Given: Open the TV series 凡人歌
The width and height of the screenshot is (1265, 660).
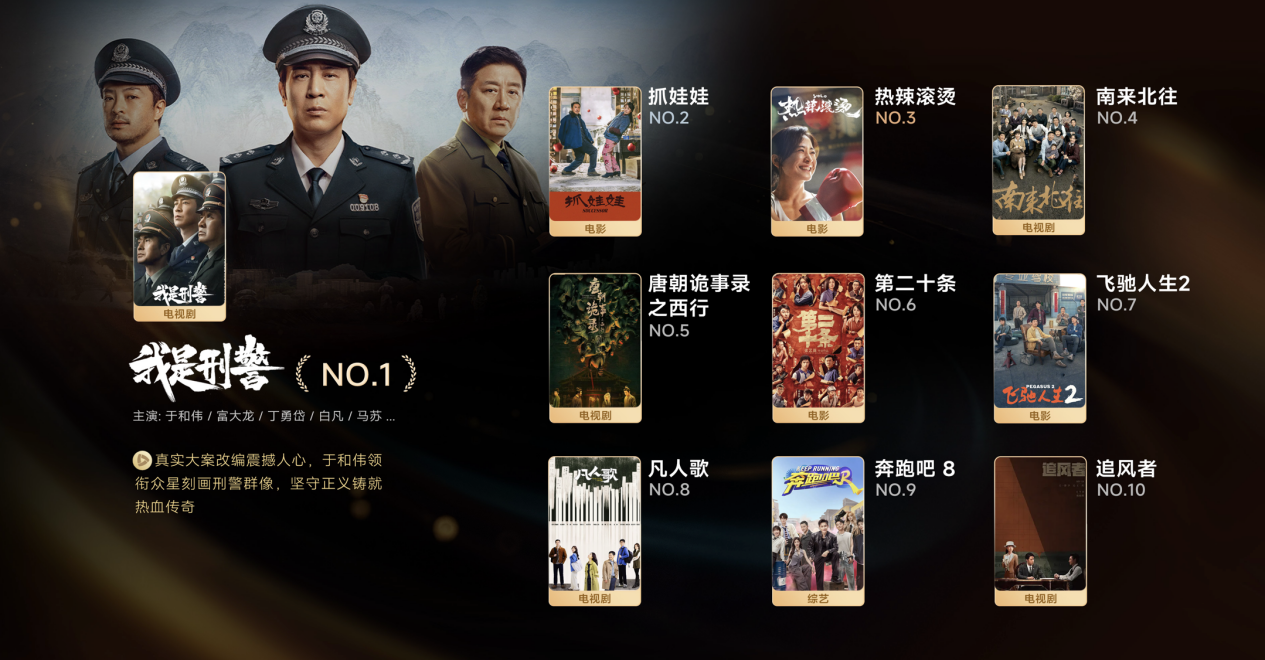Looking at the screenshot, I should tap(595, 530).
